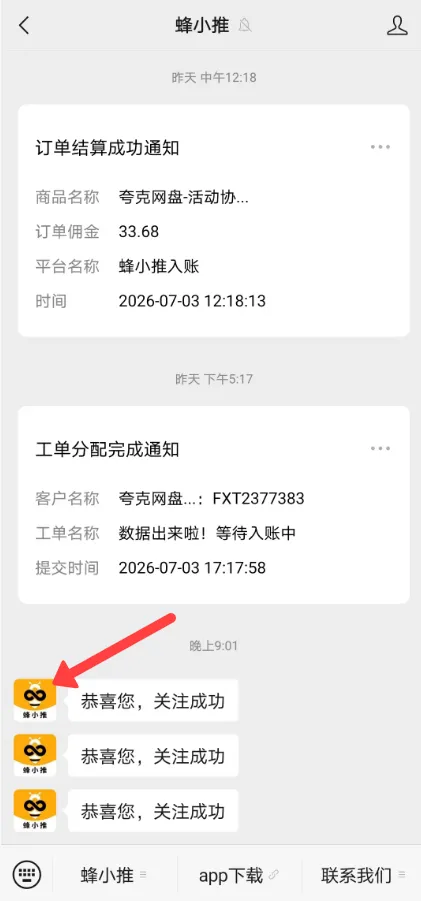Image resolution: width=421 pixels, height=901 pixels.
Task: Expand the 蜂小推 bottom menu
Action: tap(114, 876)
